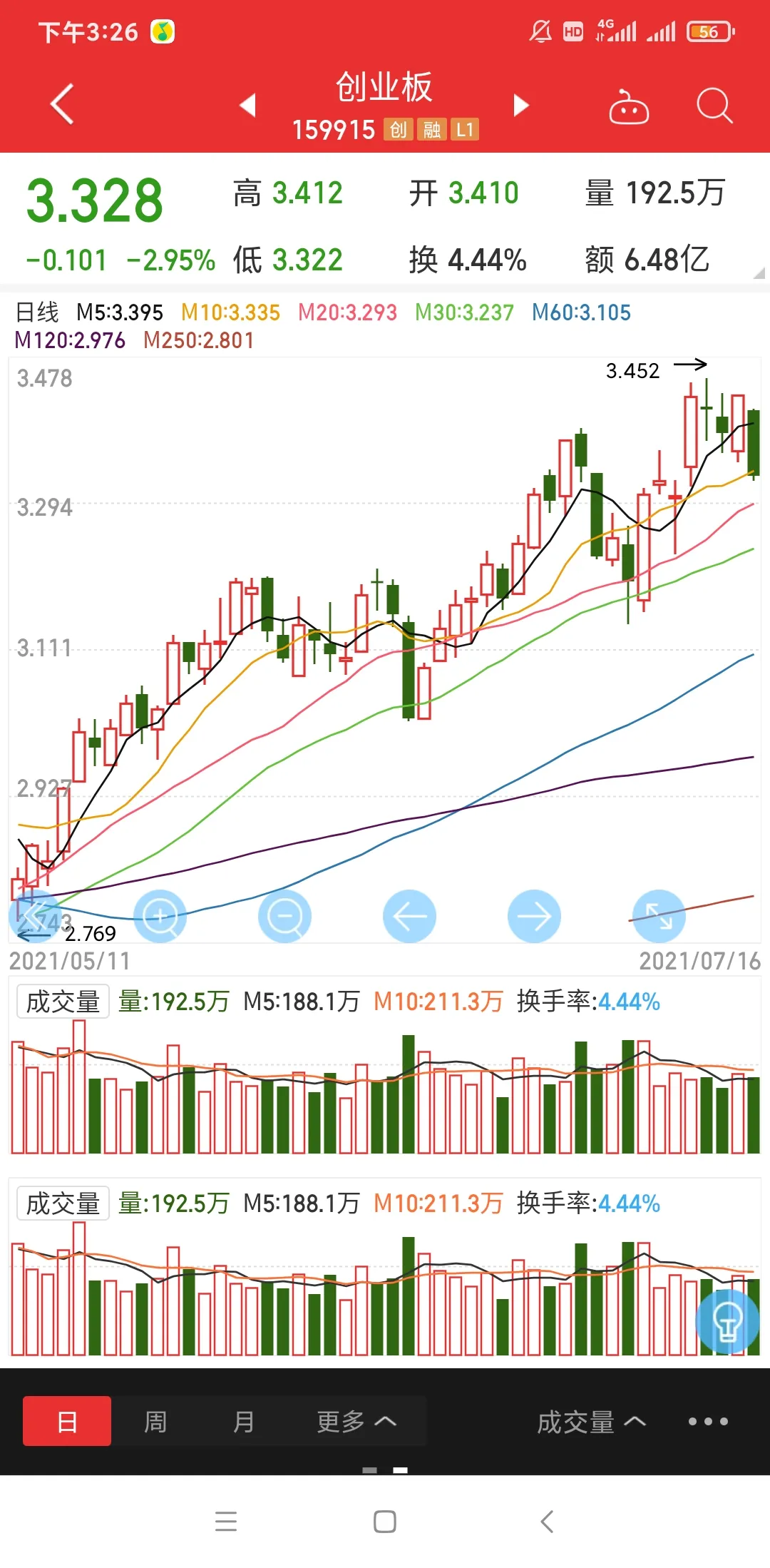The width and height of the screenshot is (770, 1568).
Task: Zoom in the candlestick chart
Action: point(160,916)
